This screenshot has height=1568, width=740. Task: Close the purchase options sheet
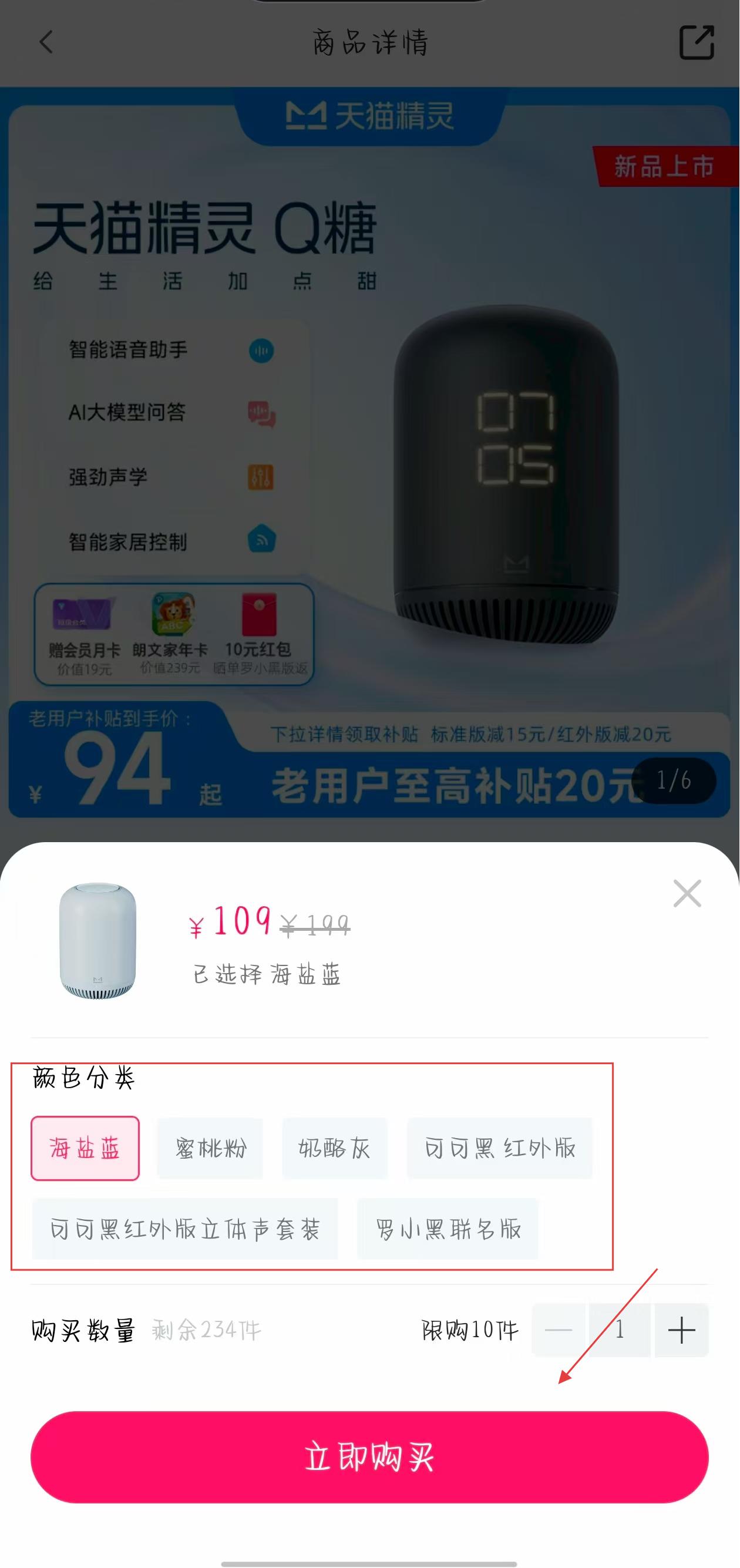(x=687, y=894)
